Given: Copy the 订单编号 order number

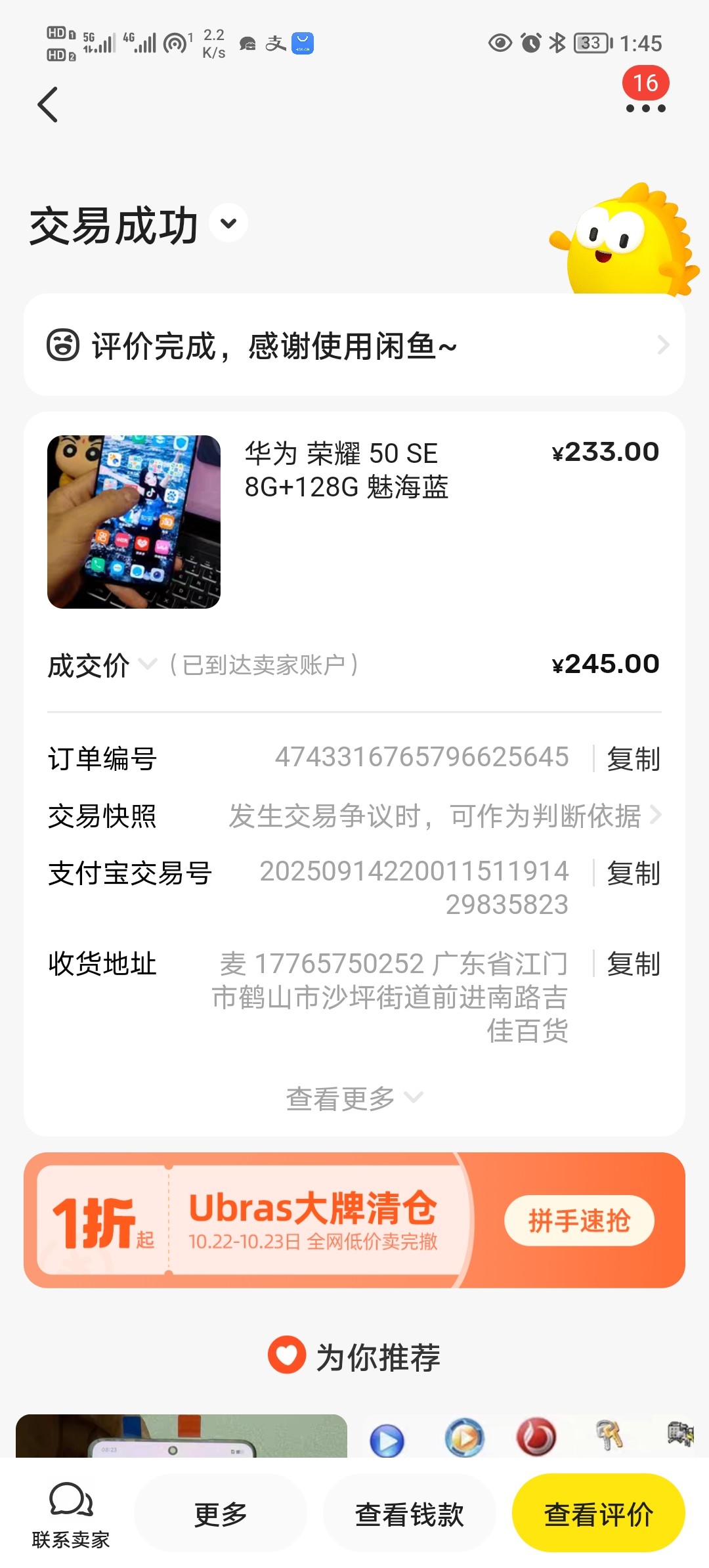Looking at the screenshot, I should coord(633,759).
